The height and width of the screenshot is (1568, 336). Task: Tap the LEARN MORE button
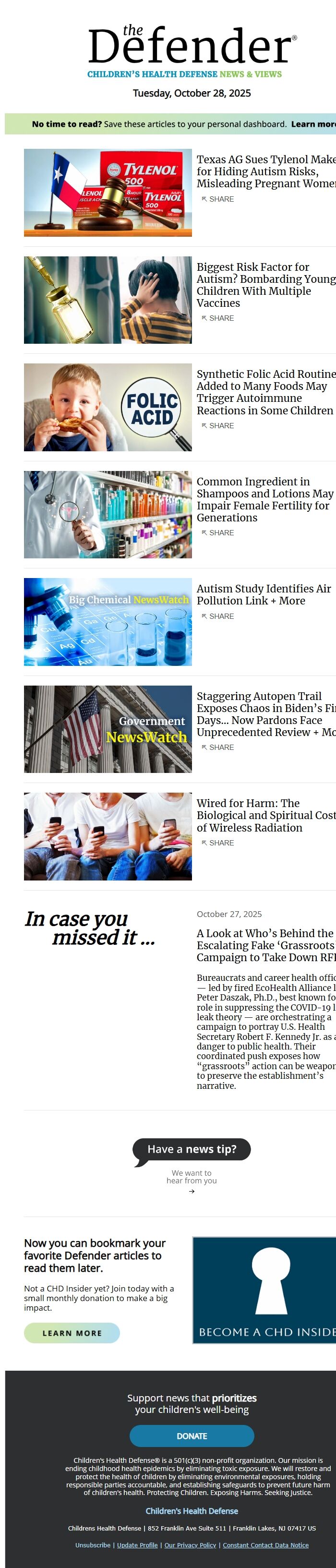pyautogui.click(x=72, y=1333)
